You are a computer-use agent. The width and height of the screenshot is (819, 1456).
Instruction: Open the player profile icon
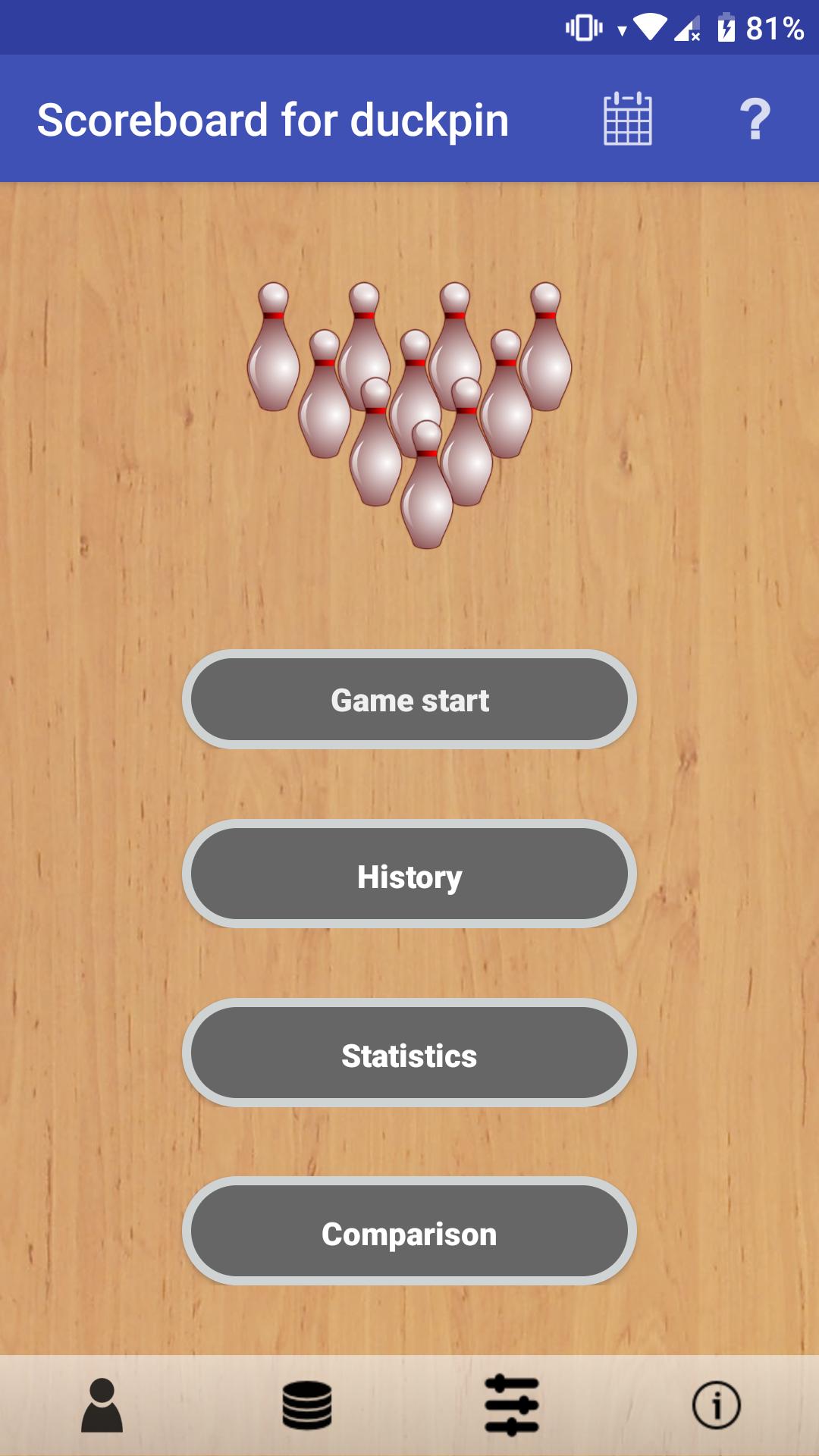(x=102, y=1405)
